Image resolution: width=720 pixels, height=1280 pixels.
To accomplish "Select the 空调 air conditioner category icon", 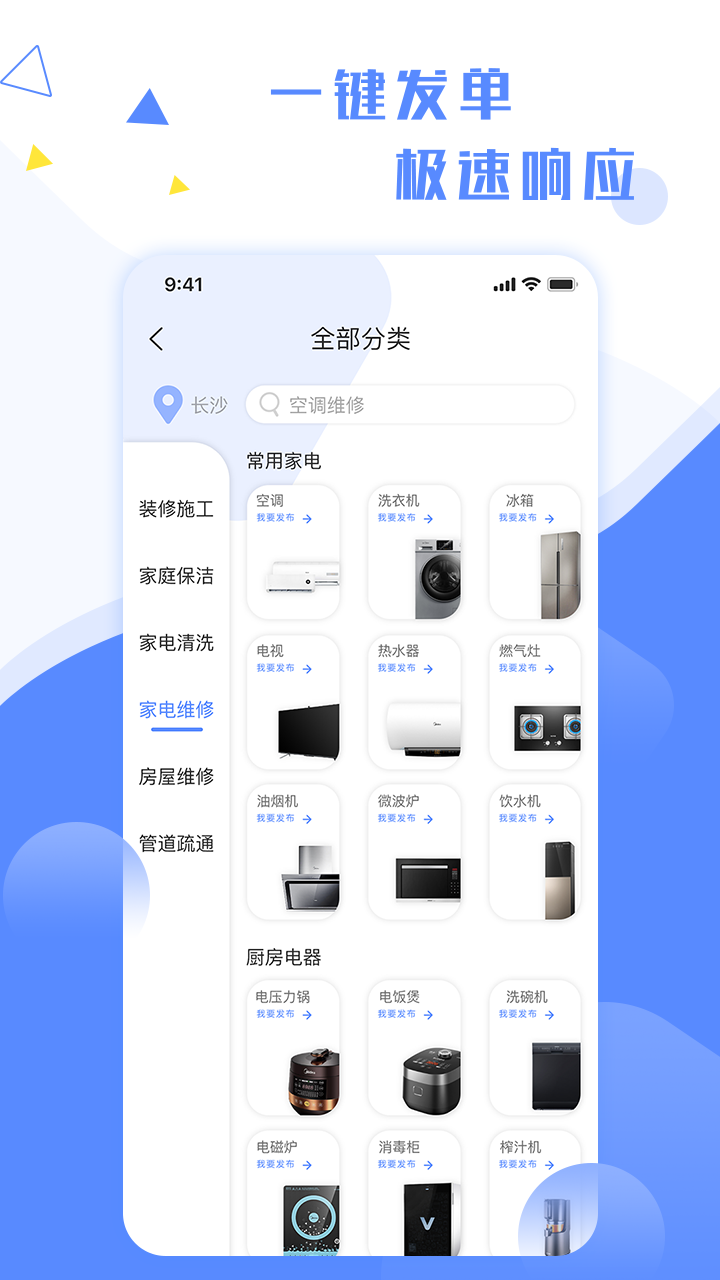I will (299, 575).
